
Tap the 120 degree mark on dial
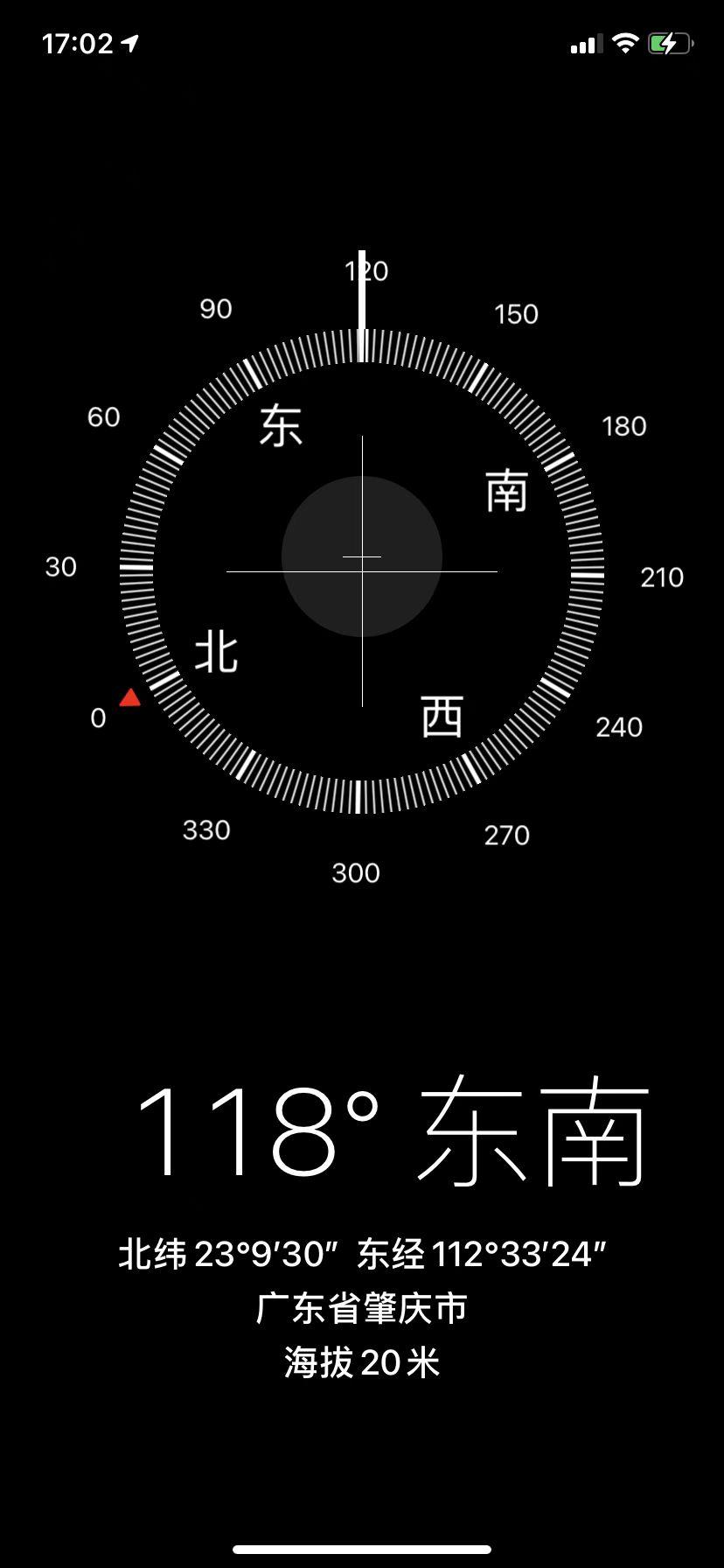click(366, 271)
